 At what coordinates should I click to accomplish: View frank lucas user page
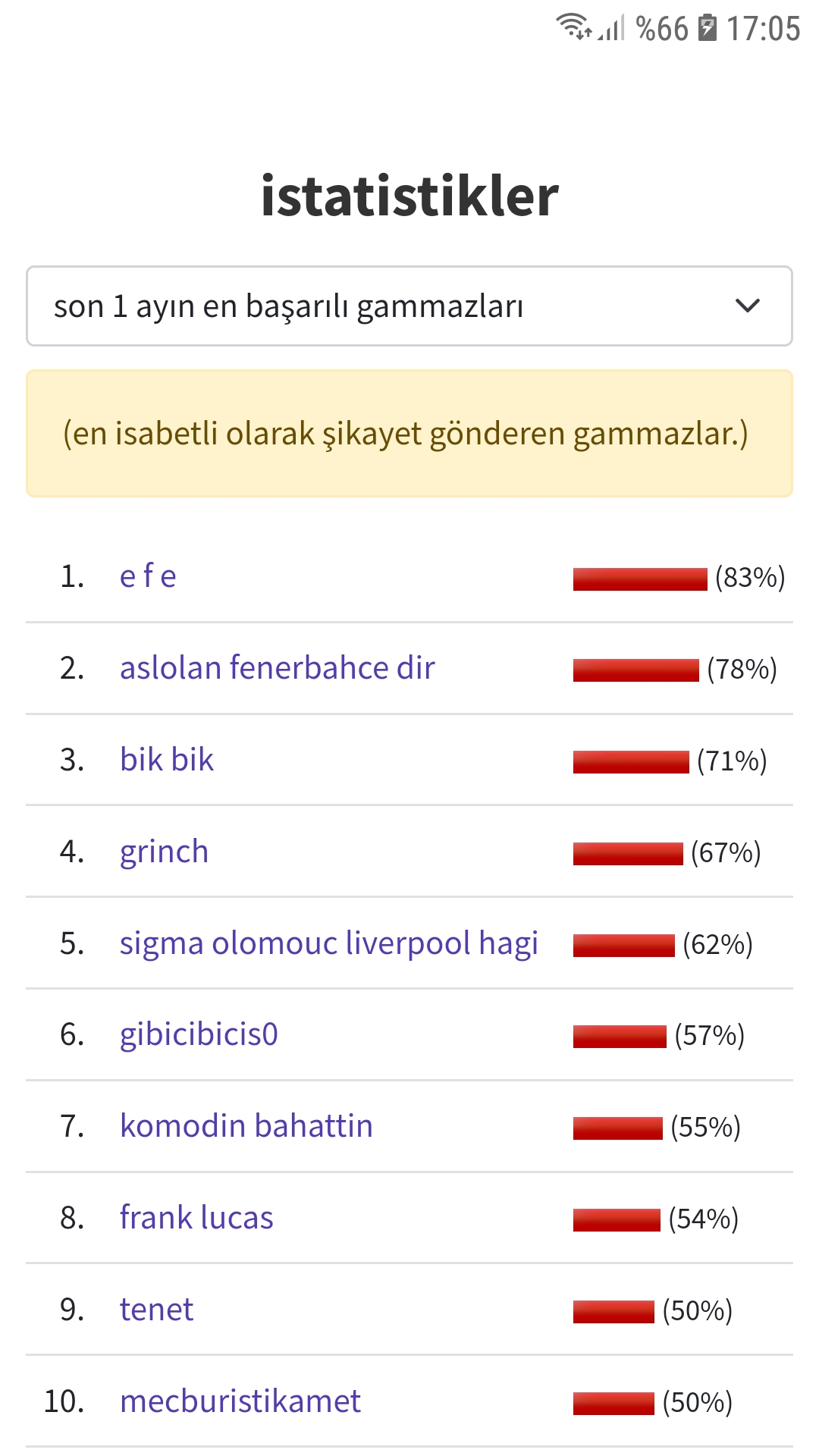pyautogui.click(x=196, y=1218)
